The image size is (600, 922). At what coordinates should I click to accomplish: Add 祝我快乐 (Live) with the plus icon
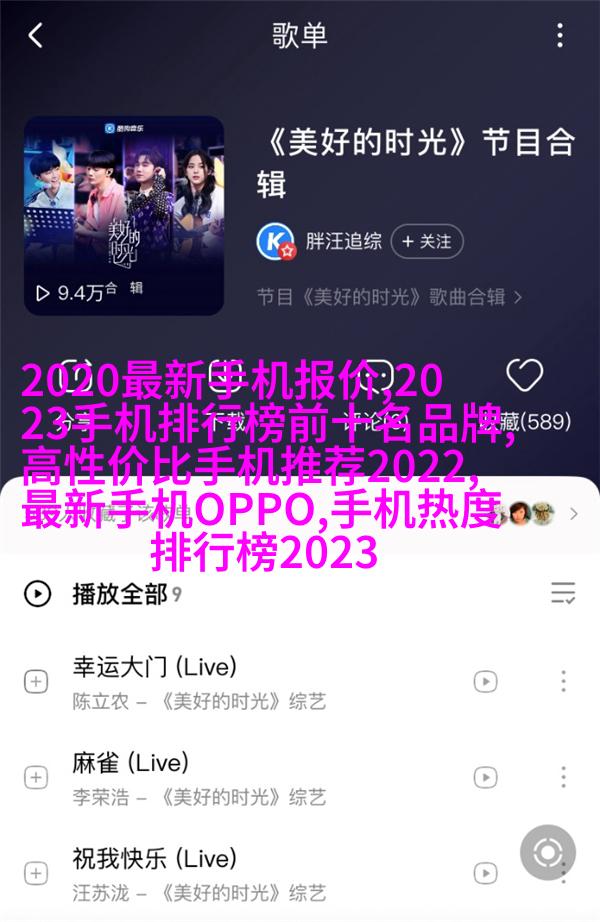(36, 874)
